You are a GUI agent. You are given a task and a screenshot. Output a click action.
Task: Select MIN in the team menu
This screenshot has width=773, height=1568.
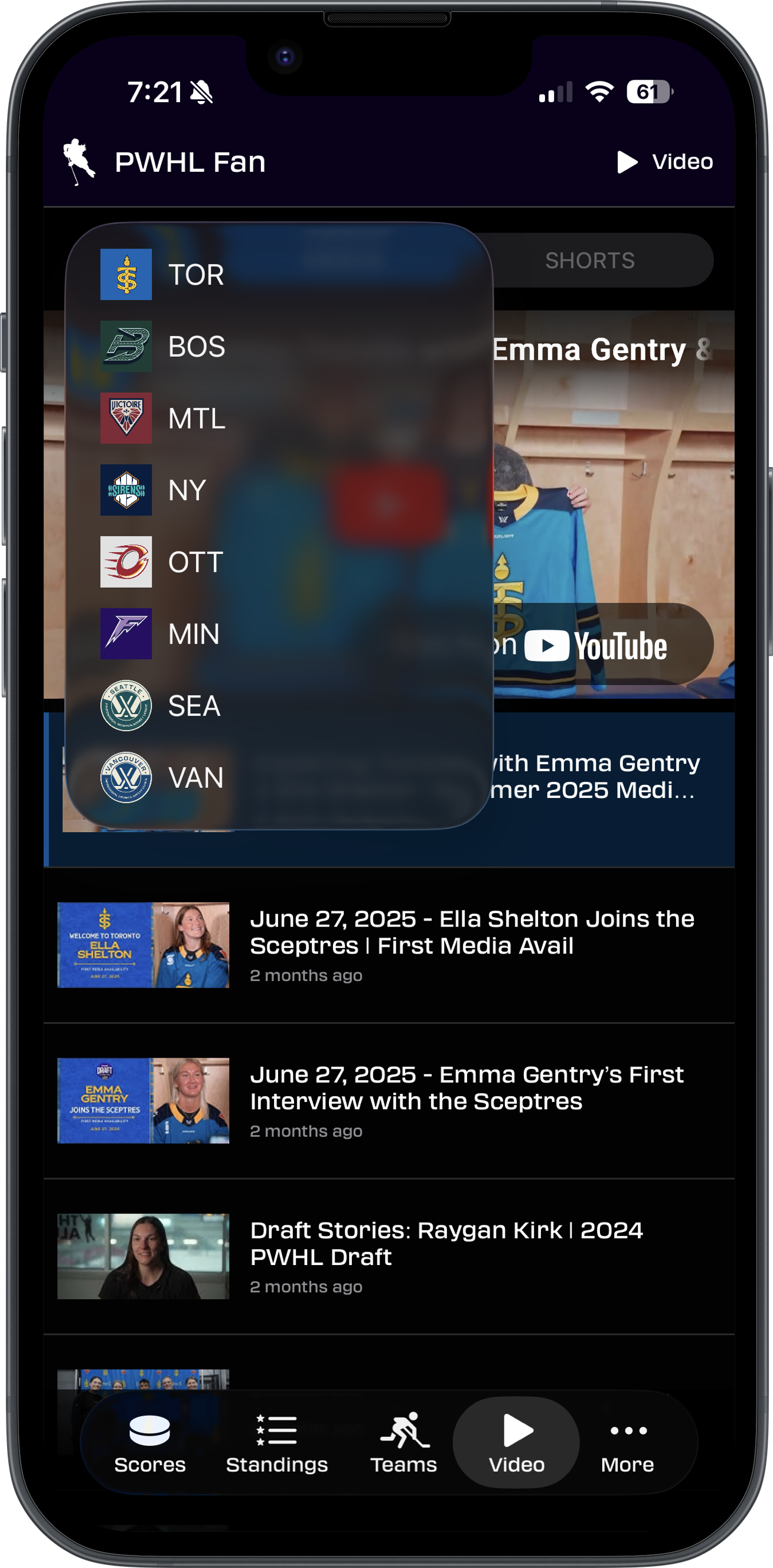click(193, 634)
